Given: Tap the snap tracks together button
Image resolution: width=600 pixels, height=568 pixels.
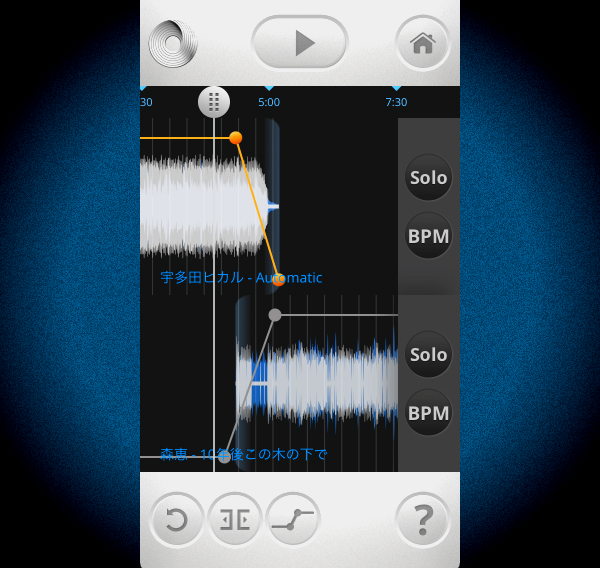Looking at the screenshot, I should coord(235,519).
